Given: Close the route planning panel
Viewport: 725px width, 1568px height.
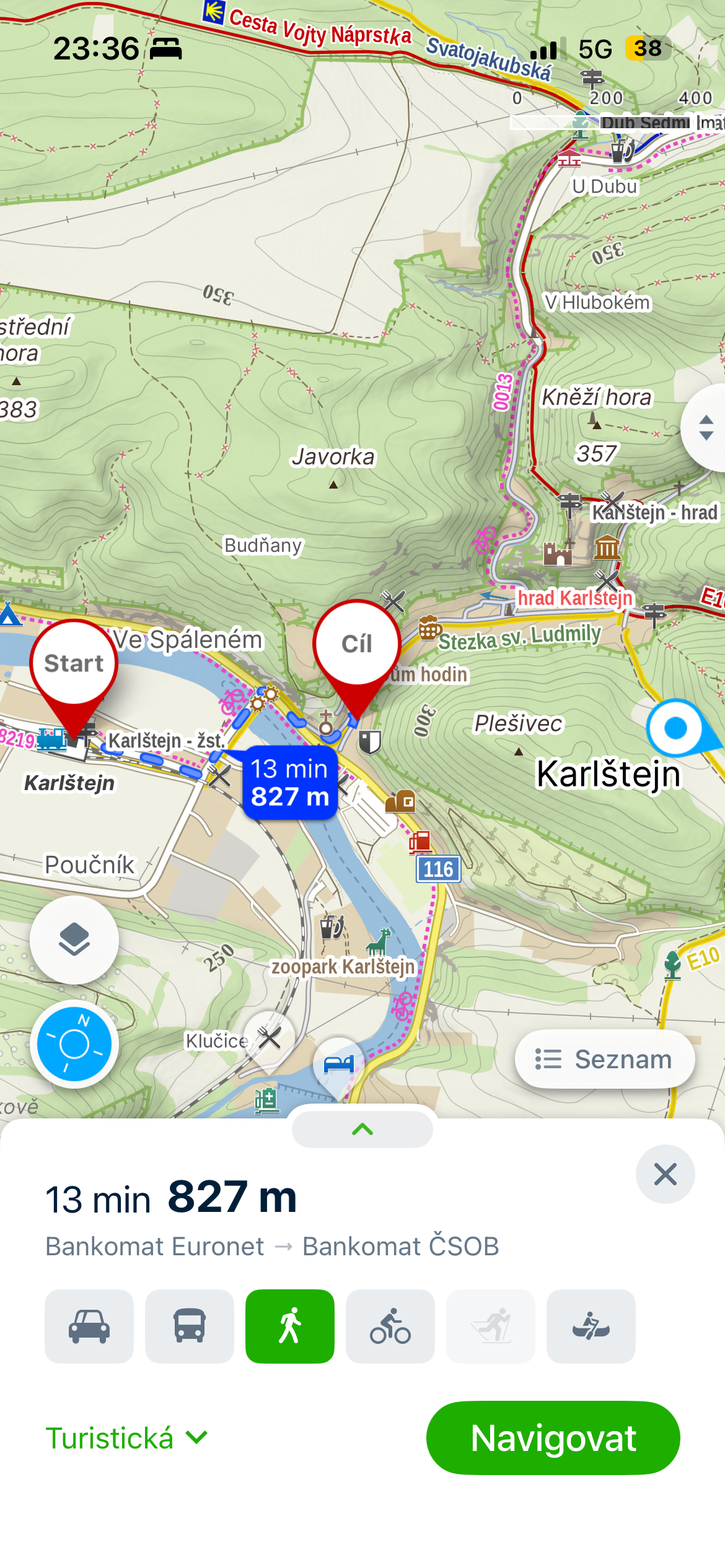Looking at the screenshot, I should coord(665,1174).
